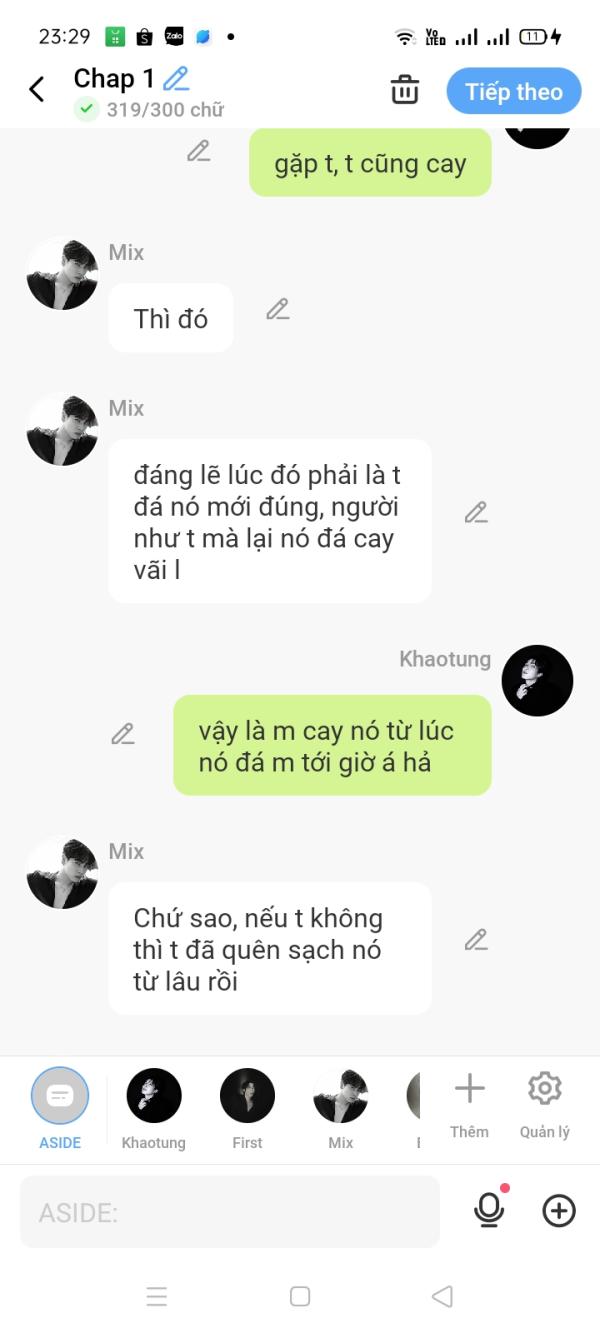Edit the message "vậy là m cay nó"
600x1333 pixels.
pos(123,734)
